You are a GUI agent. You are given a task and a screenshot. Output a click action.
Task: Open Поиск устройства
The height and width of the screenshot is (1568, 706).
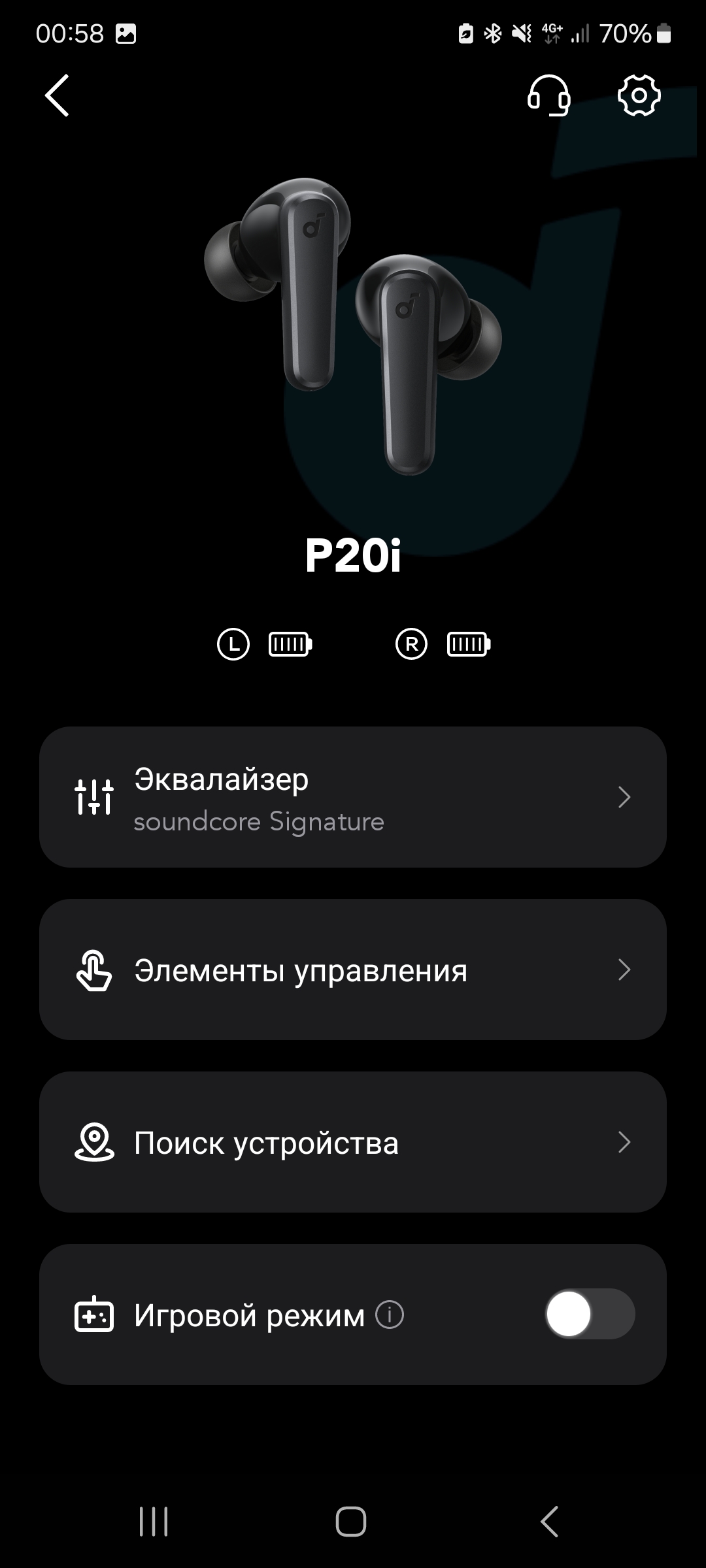pyautogui.click(x=353, y=1142)
